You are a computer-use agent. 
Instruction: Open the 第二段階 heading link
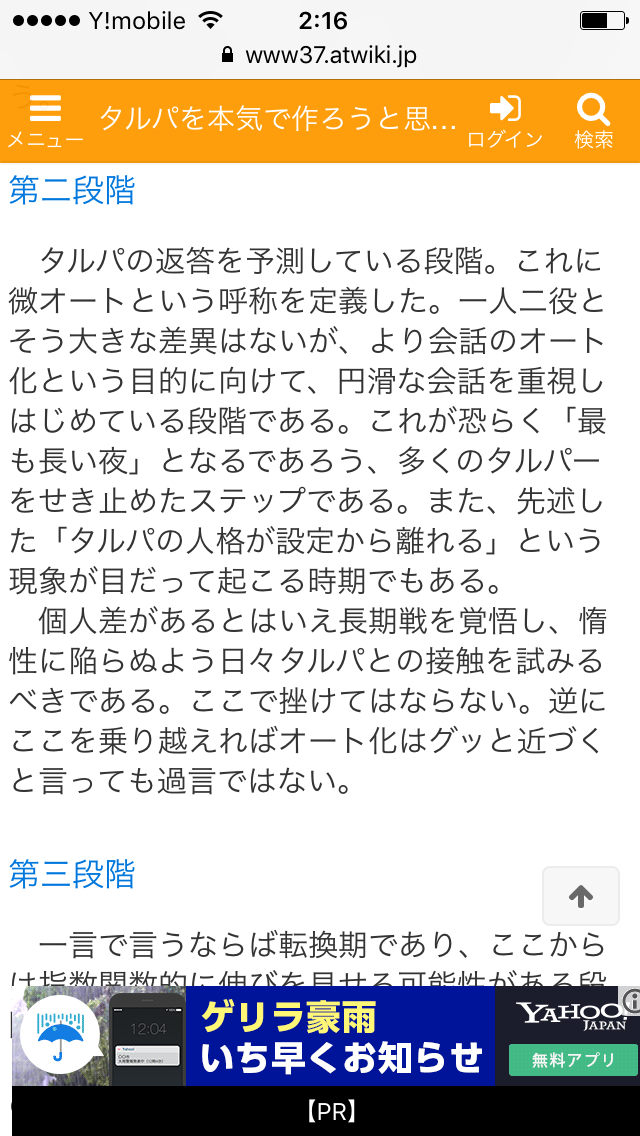72,191
